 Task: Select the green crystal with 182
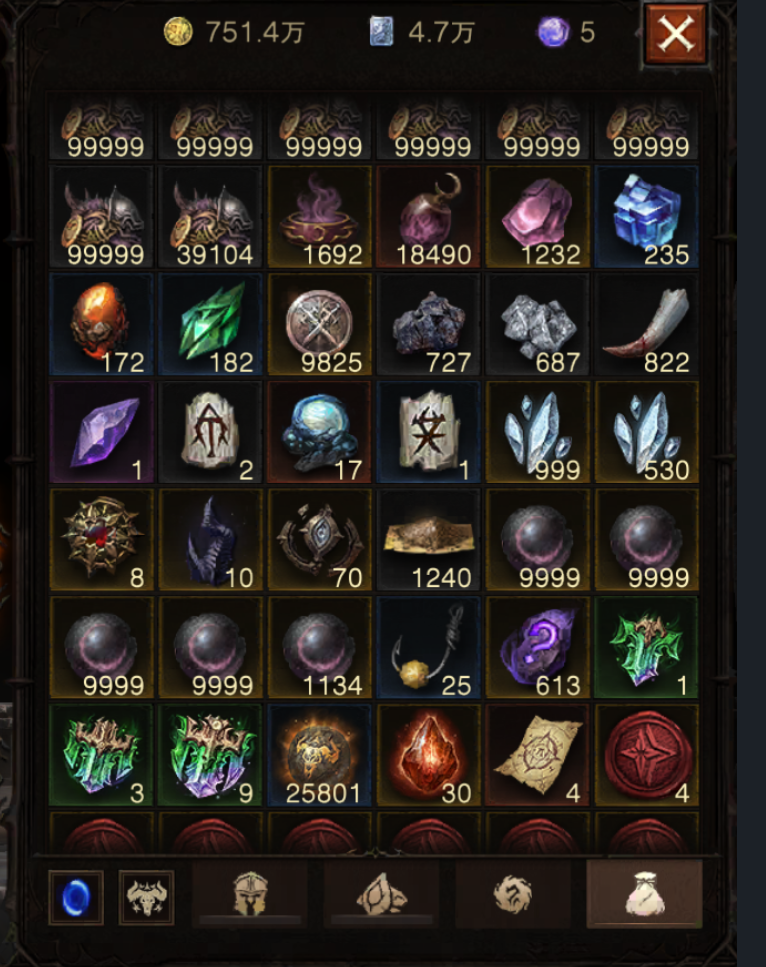tap(210, 325)
